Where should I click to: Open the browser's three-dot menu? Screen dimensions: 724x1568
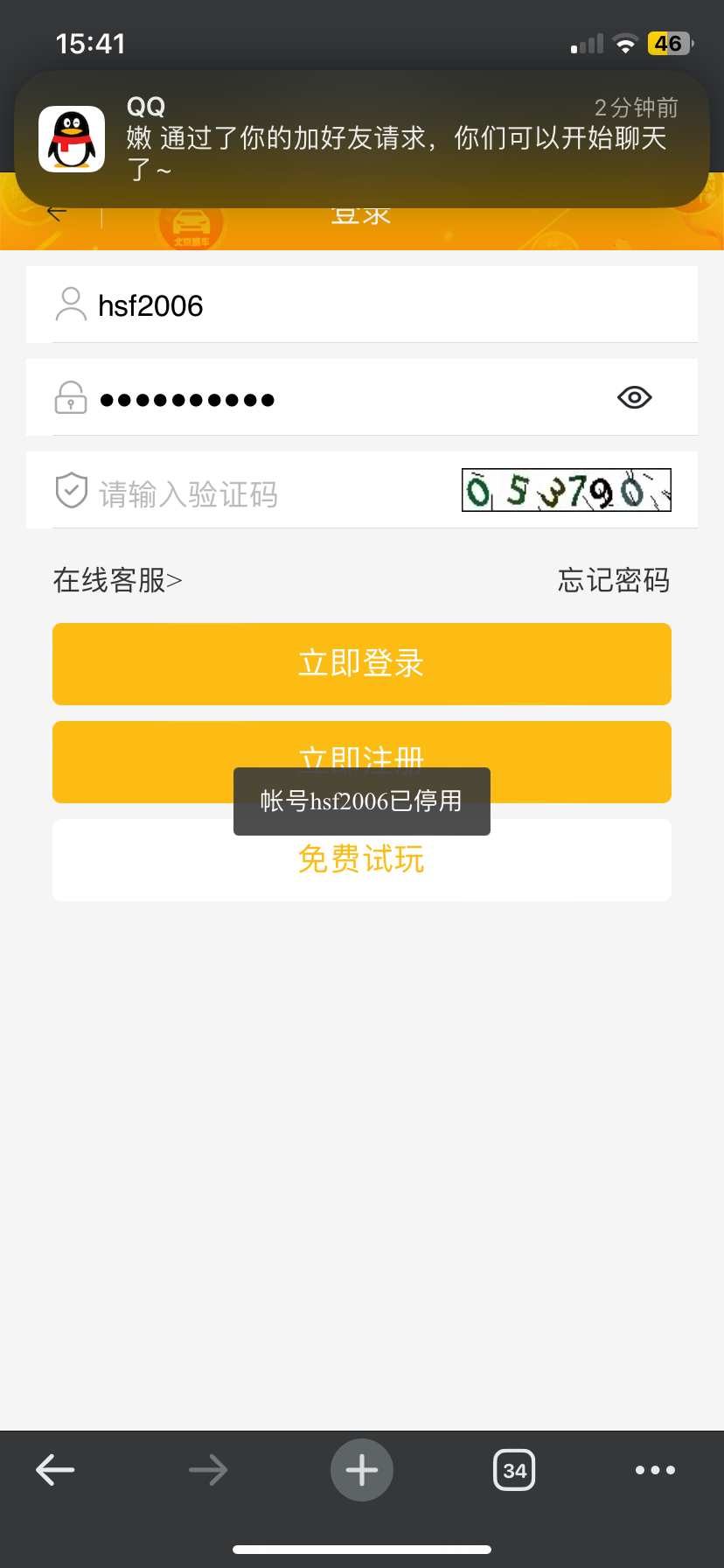[x=655, y=1470]
